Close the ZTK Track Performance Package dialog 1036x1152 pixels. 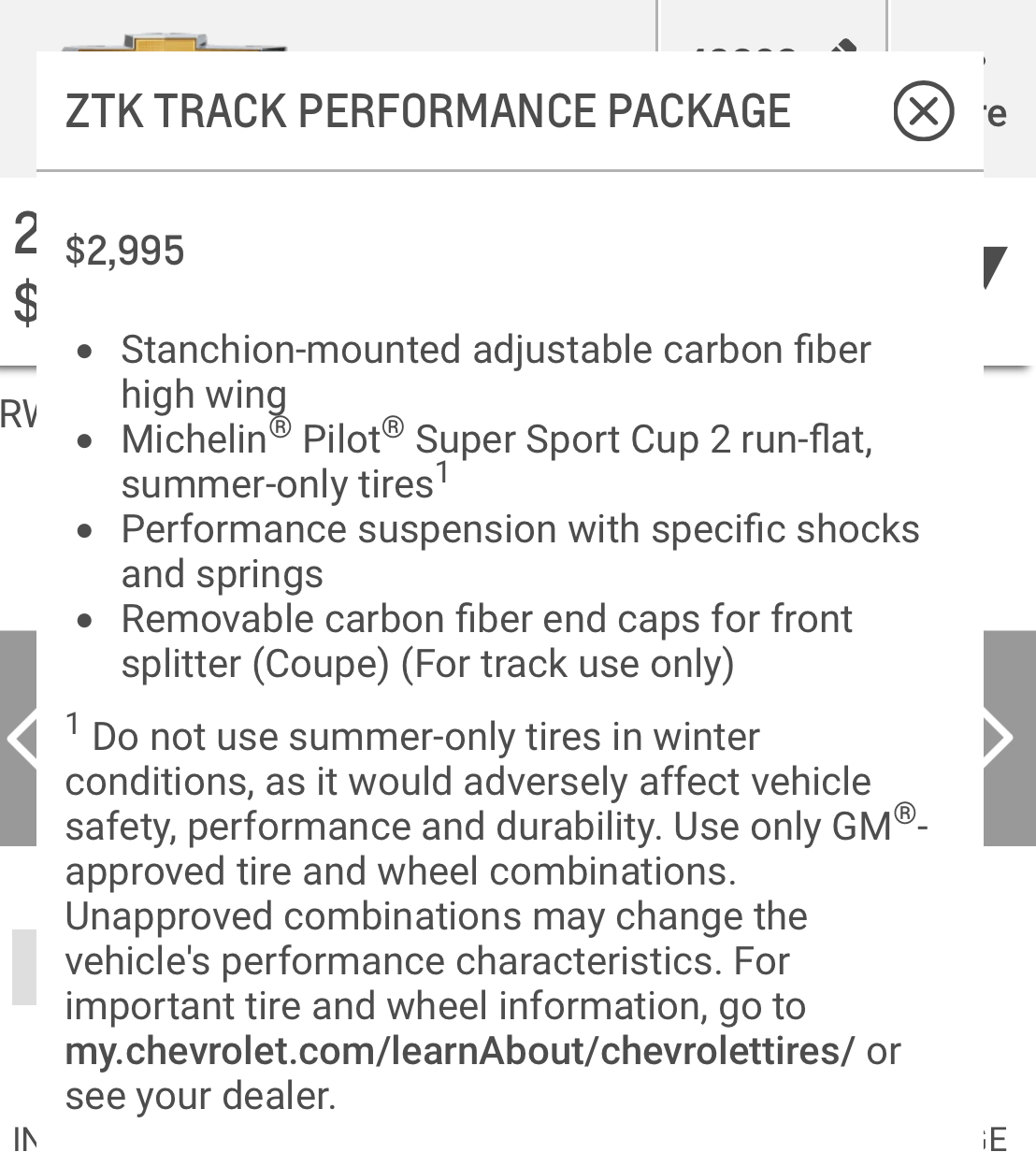(x=923, y=111)
